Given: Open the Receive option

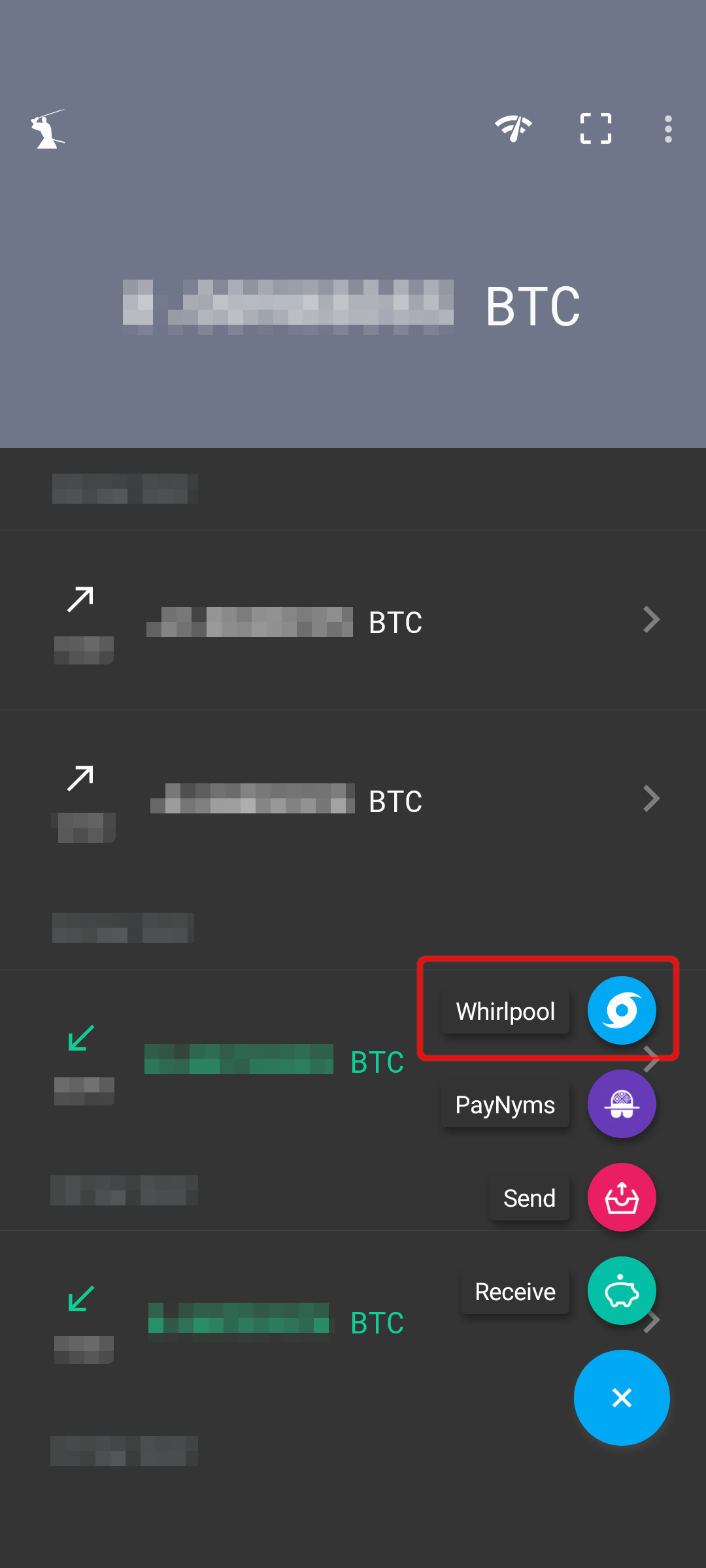Looking at the screenshot, I should 621,1290.
